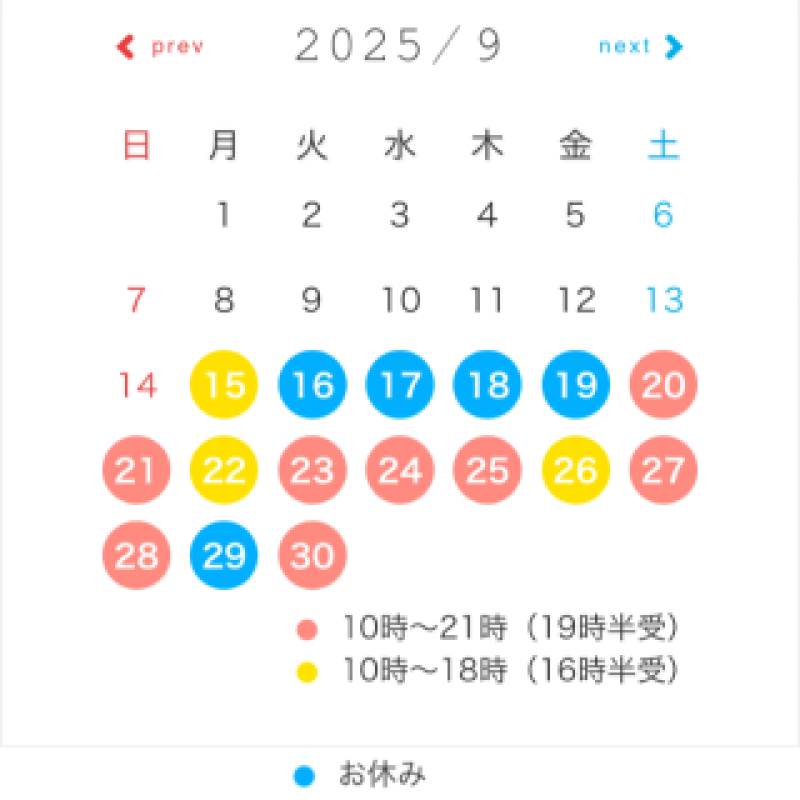Advance to the next month with next
Viewport: 800px width, 800px height.
click(x=640, y=46)
